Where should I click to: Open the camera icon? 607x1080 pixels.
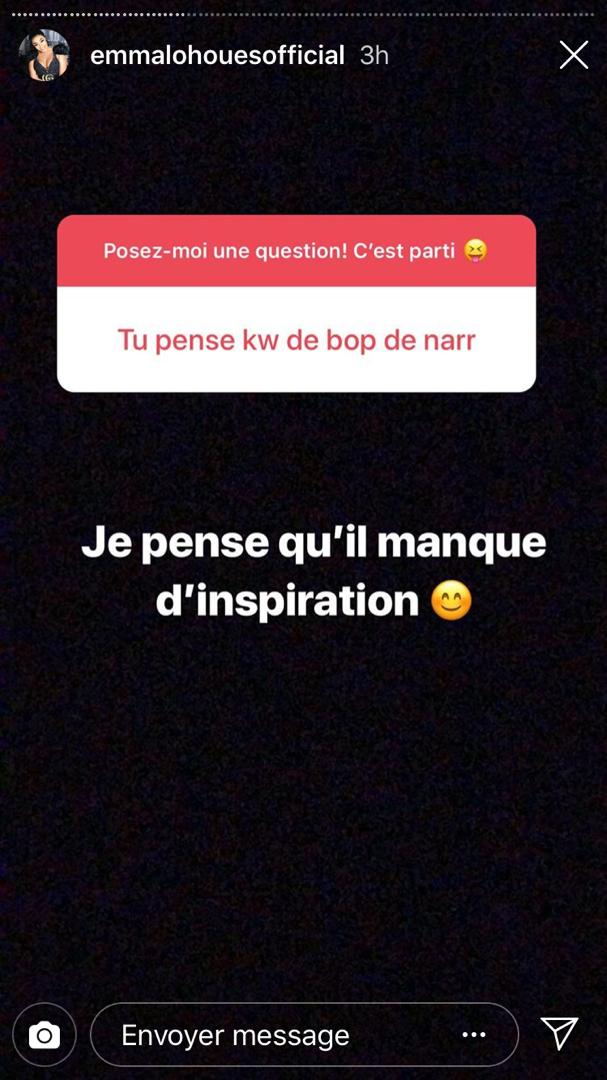pos(44,1035)
